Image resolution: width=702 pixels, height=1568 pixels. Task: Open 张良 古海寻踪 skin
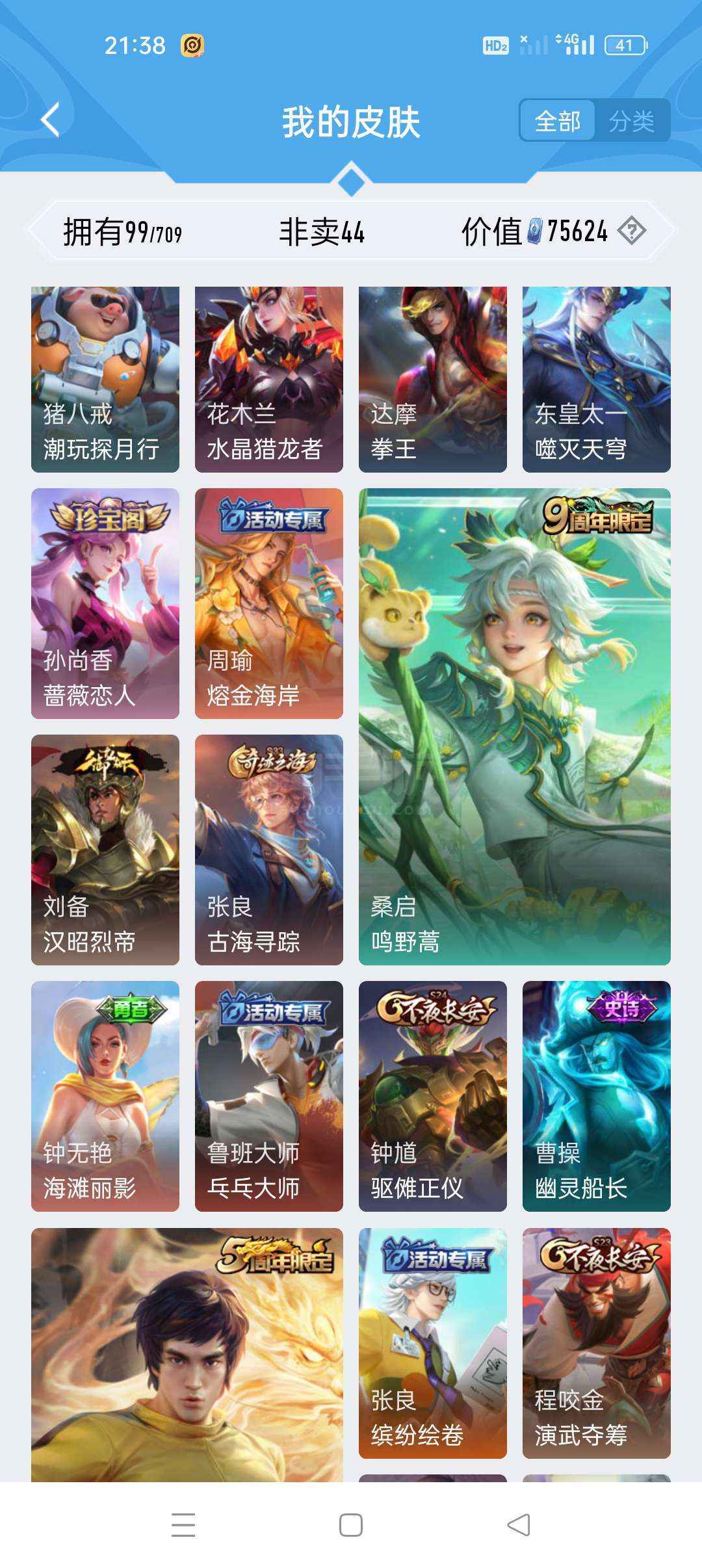(269, 850)
